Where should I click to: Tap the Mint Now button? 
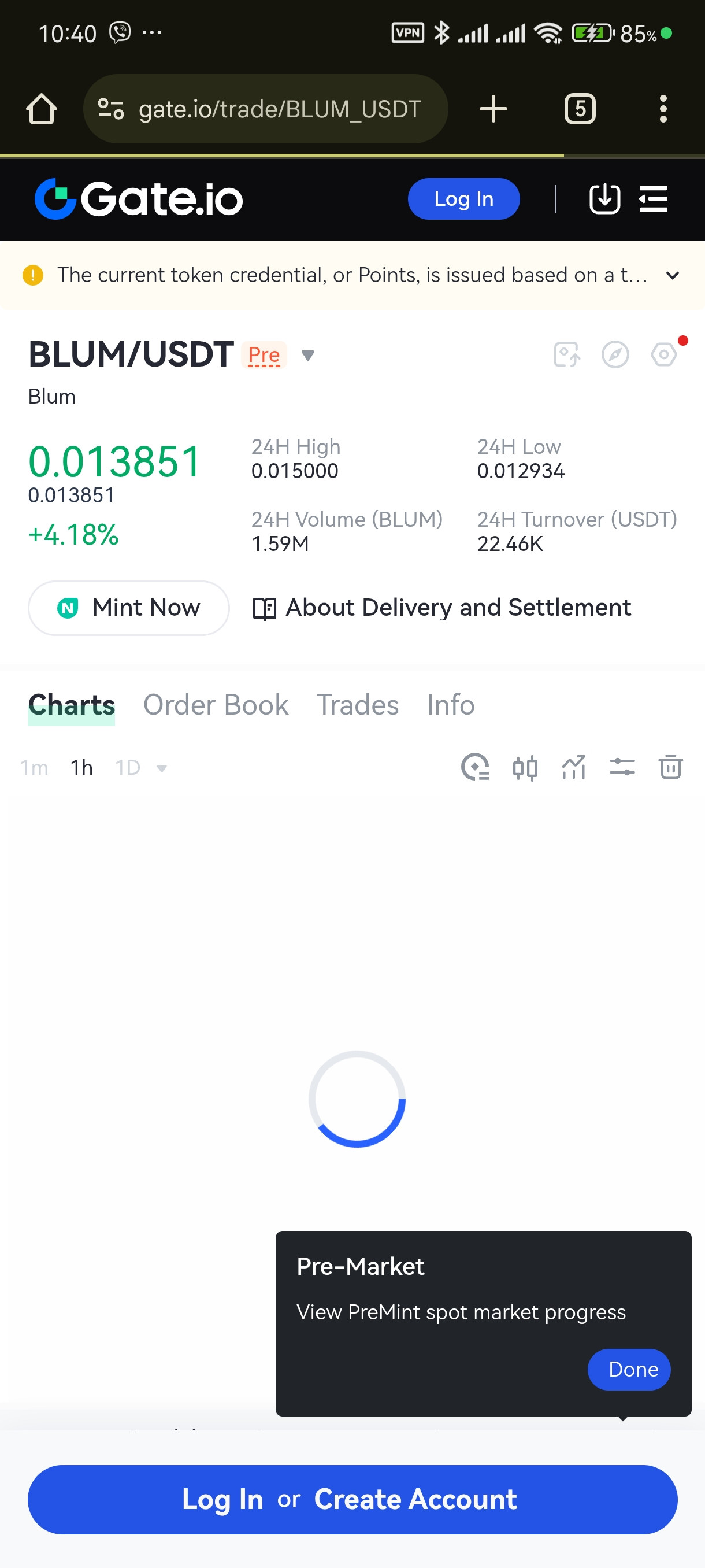point(128,608)
